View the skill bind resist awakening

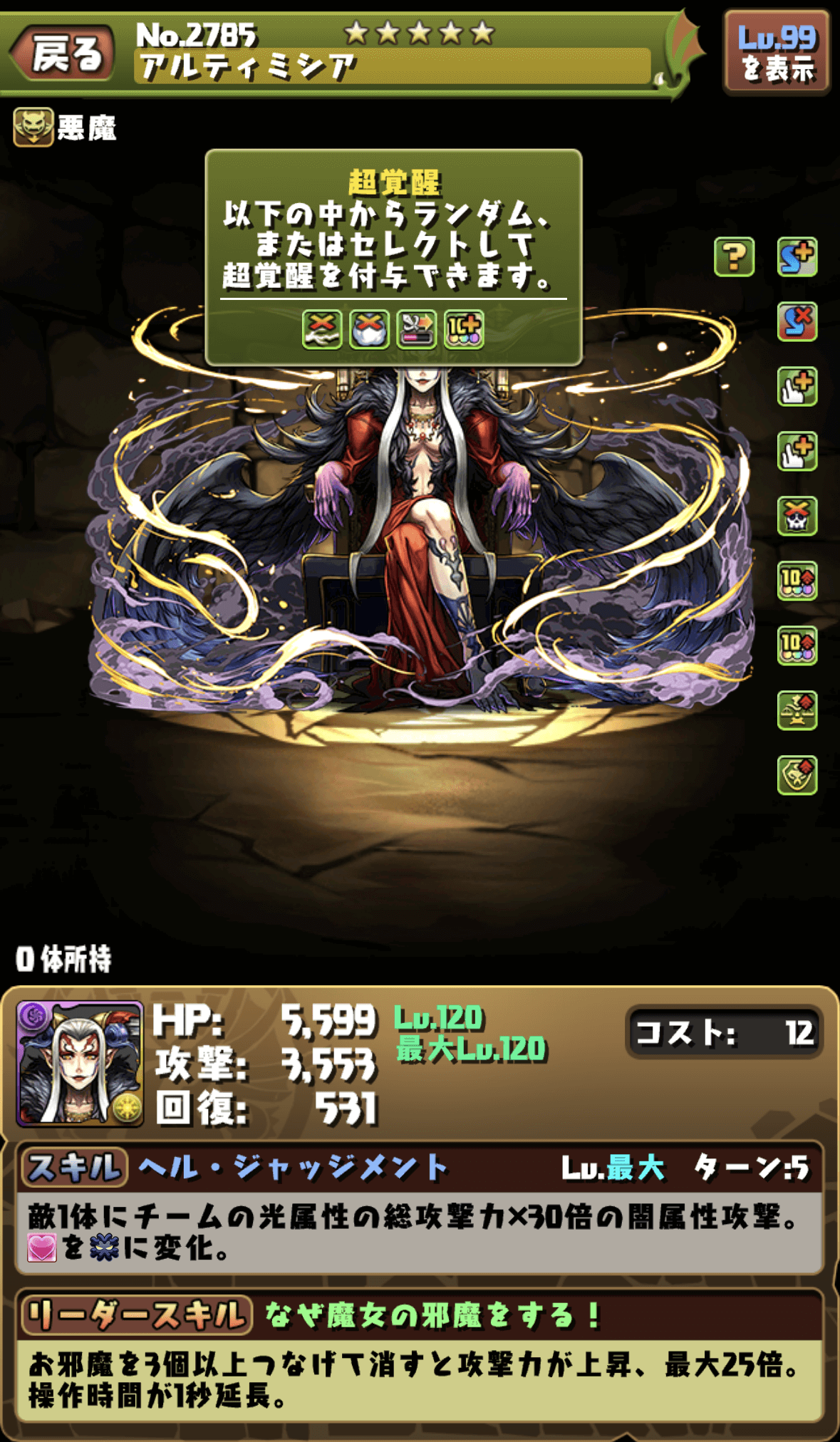[x=797, y=321]
